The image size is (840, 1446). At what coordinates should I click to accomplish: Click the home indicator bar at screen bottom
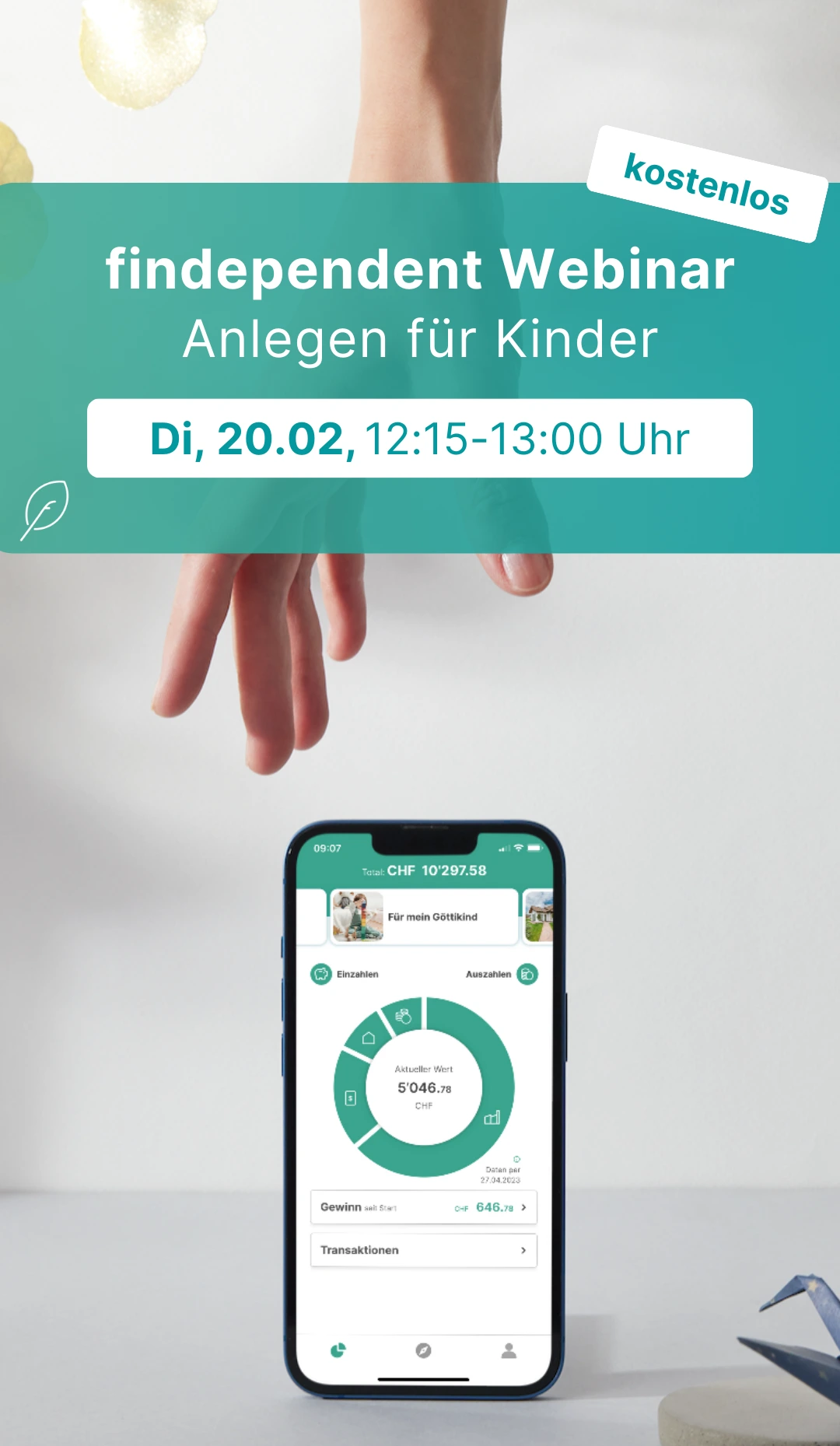pyautogui.click(x=424, y=1380)
